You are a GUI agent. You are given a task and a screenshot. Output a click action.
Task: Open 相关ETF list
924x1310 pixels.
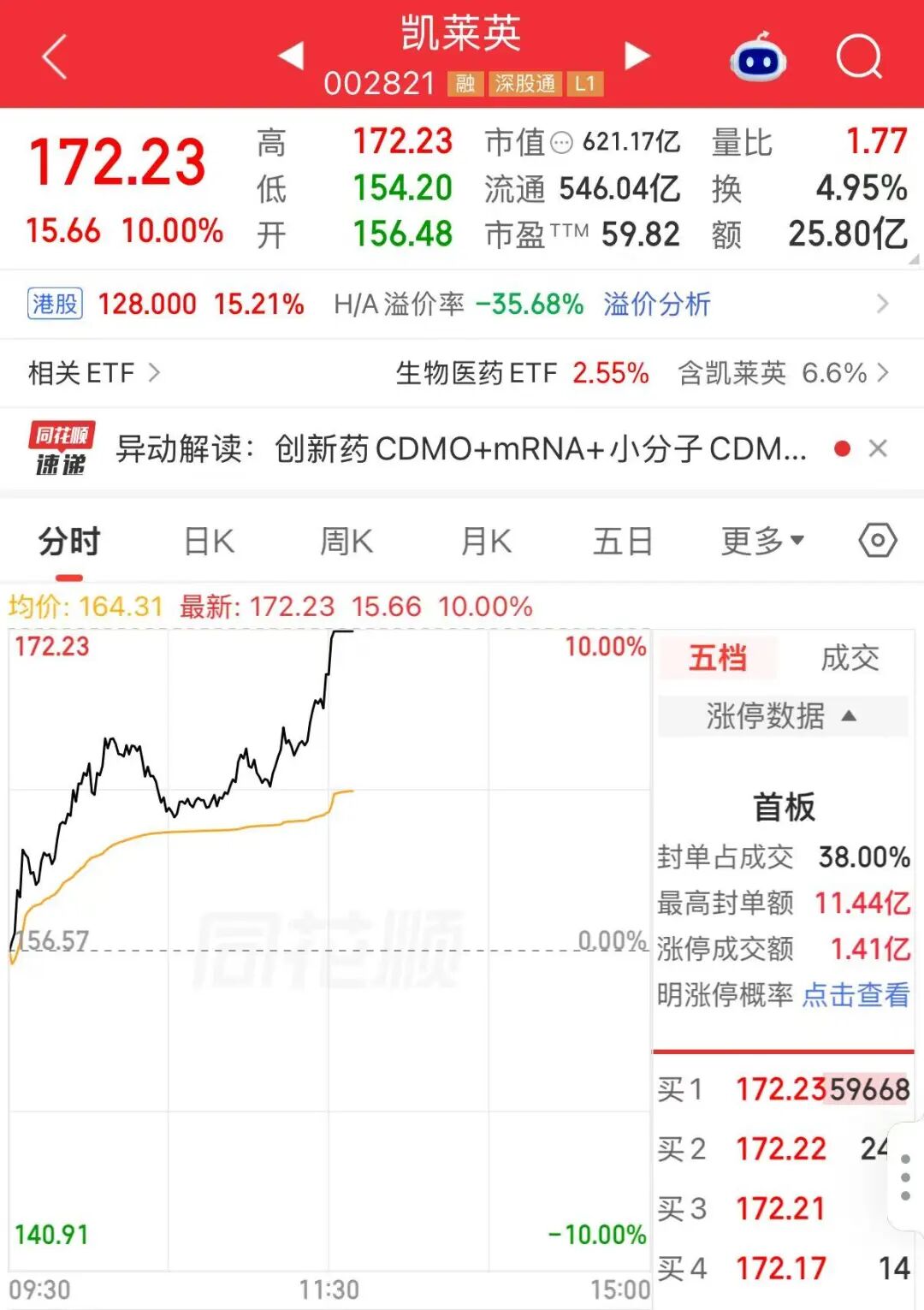[x=94, y=373]
